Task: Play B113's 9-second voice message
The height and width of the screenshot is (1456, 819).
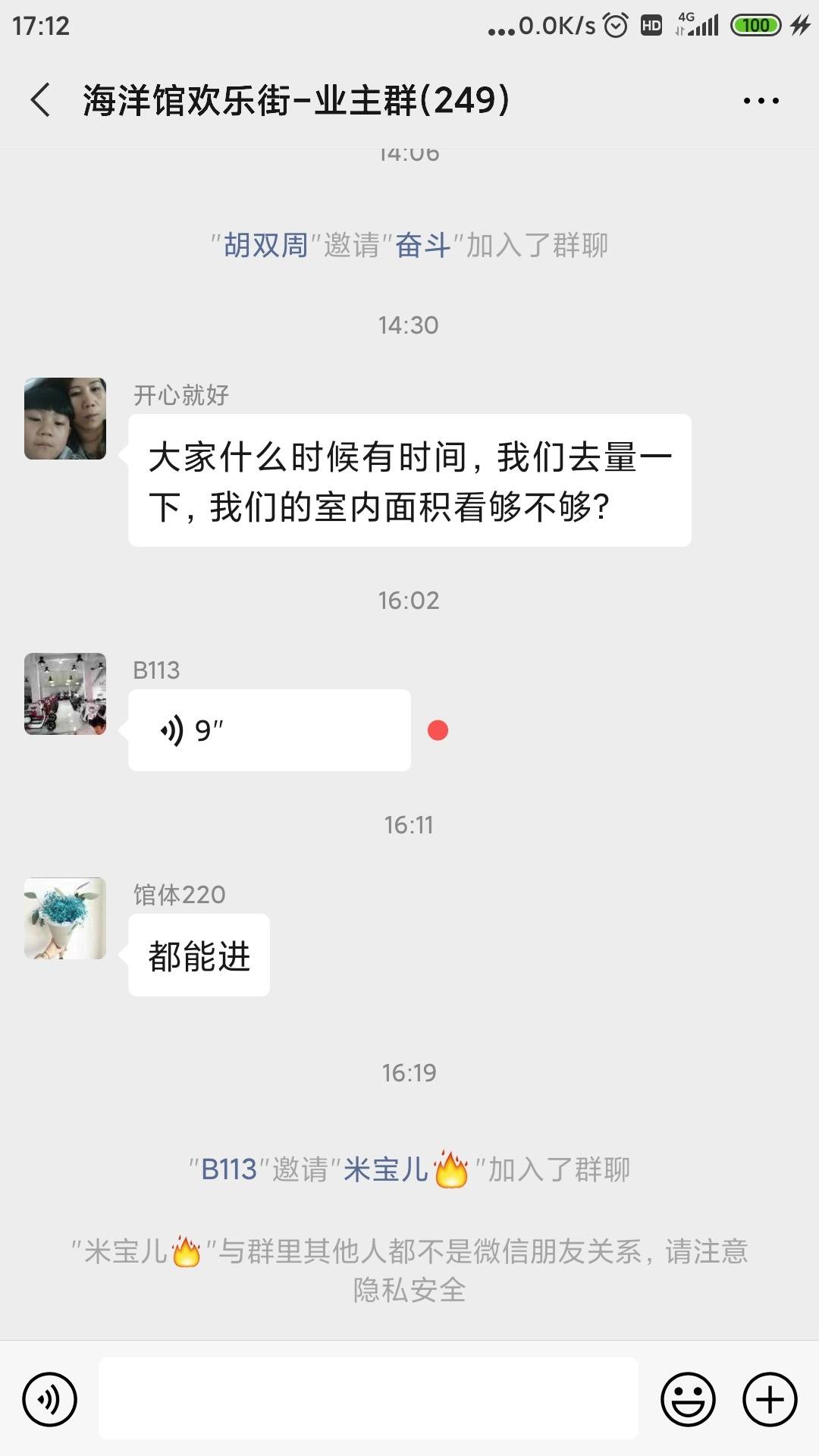Action: pyautogui.click(x=269, y=730)
